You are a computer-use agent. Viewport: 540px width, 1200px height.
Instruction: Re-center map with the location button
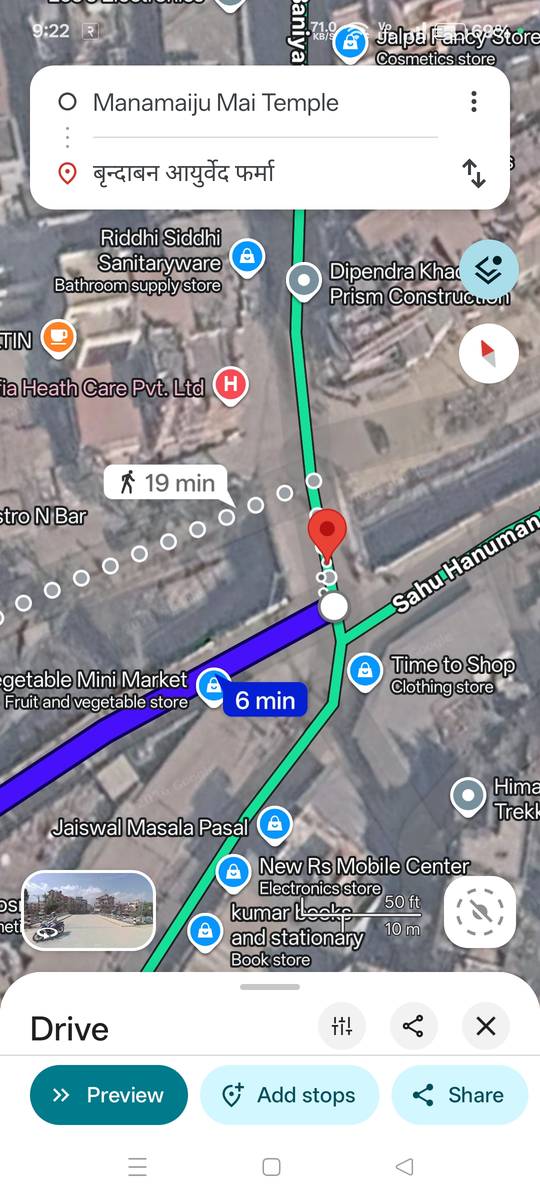480,911
